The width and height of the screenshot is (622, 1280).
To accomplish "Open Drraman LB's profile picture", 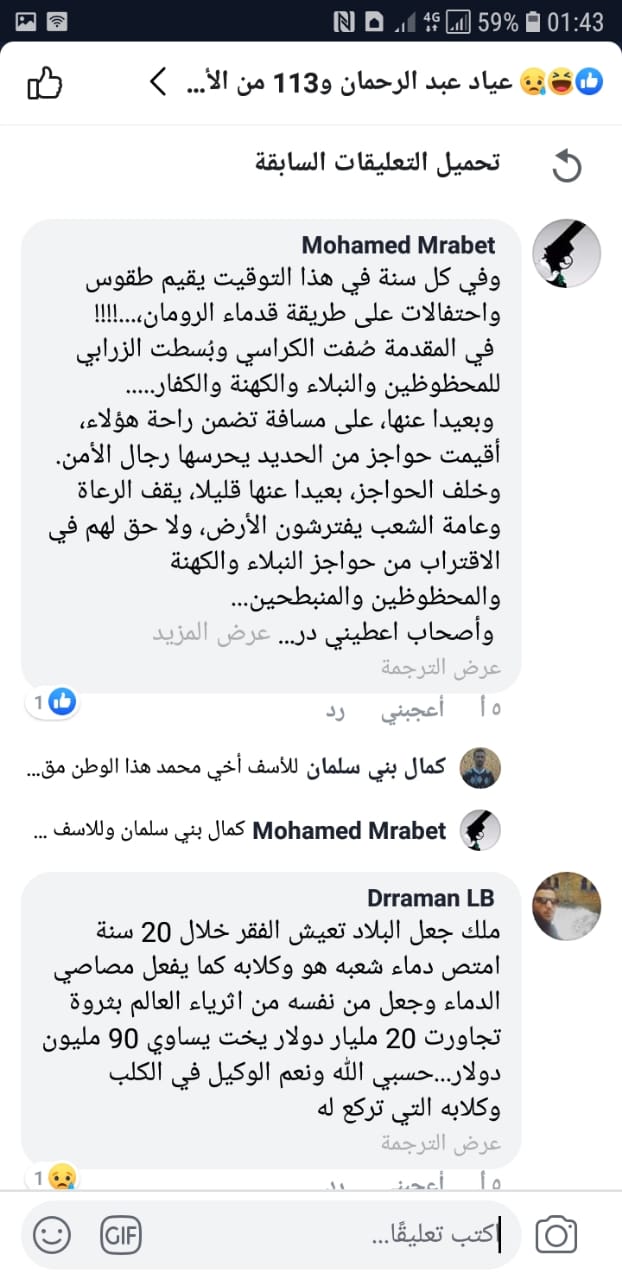I will point(565,906).
